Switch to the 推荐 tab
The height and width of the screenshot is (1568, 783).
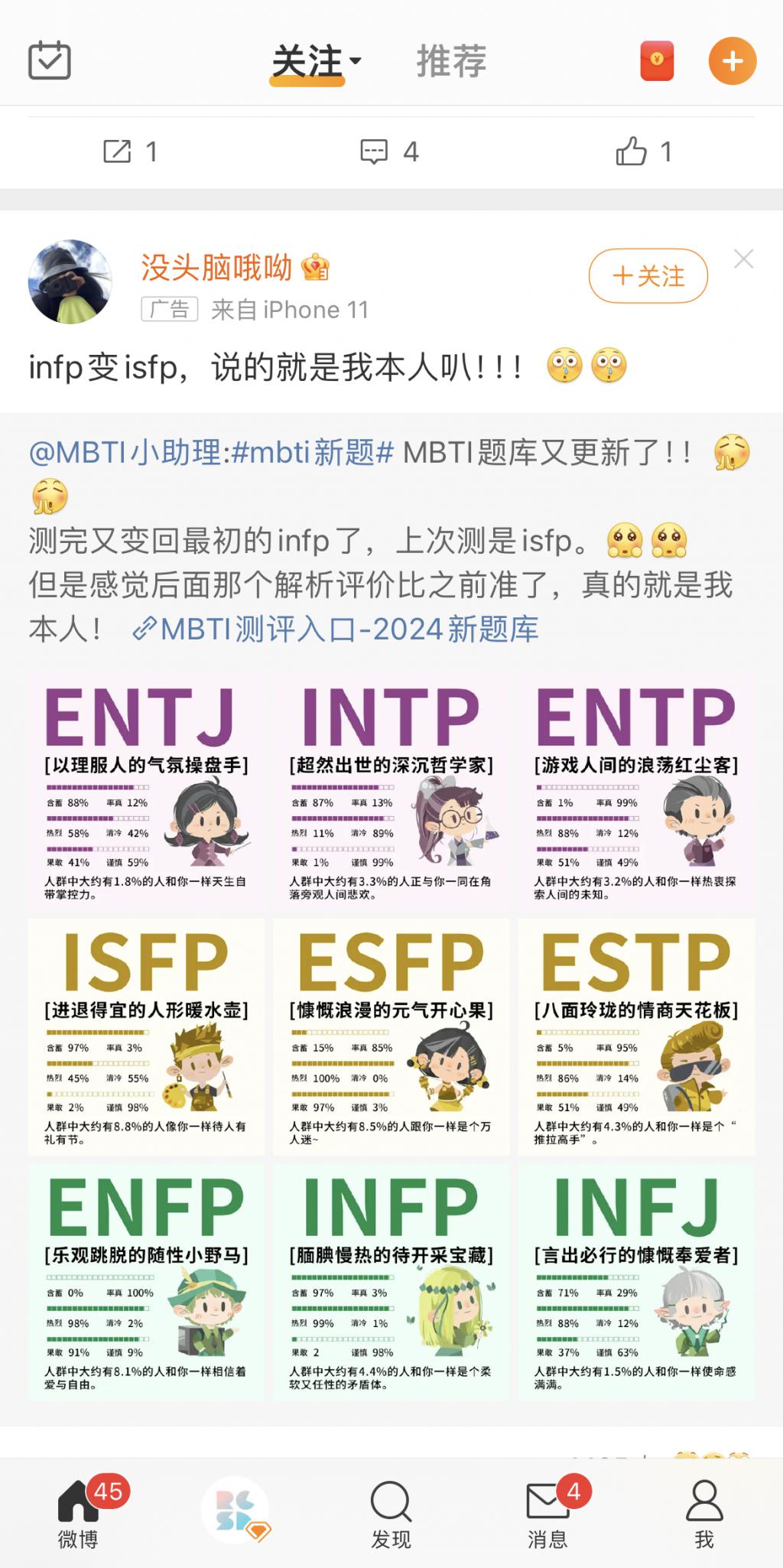click(x=451, y=61)
